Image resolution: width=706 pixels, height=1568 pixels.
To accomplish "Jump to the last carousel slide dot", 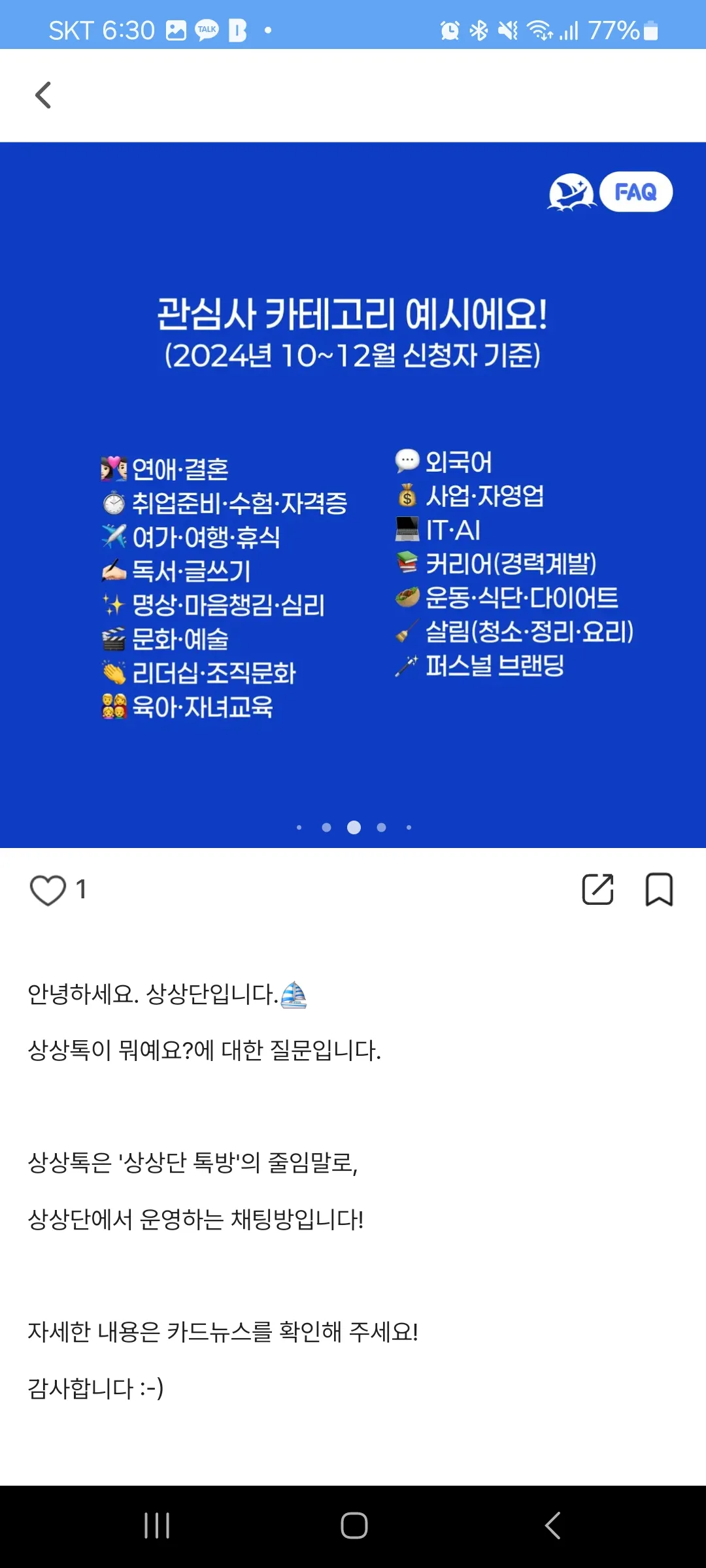I will pyautogui.click(x=409, y=826).
